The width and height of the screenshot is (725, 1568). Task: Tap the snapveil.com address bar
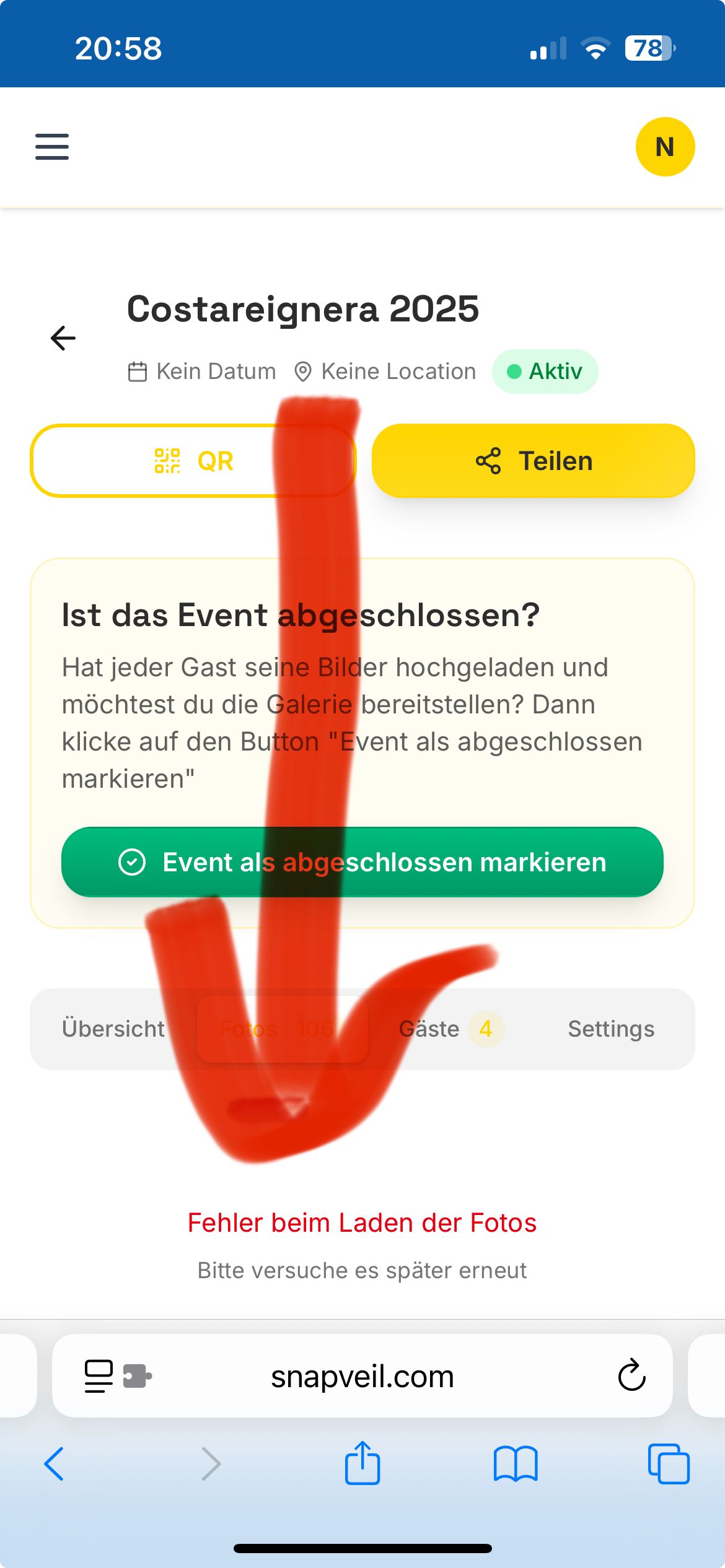click(362, 1376)
